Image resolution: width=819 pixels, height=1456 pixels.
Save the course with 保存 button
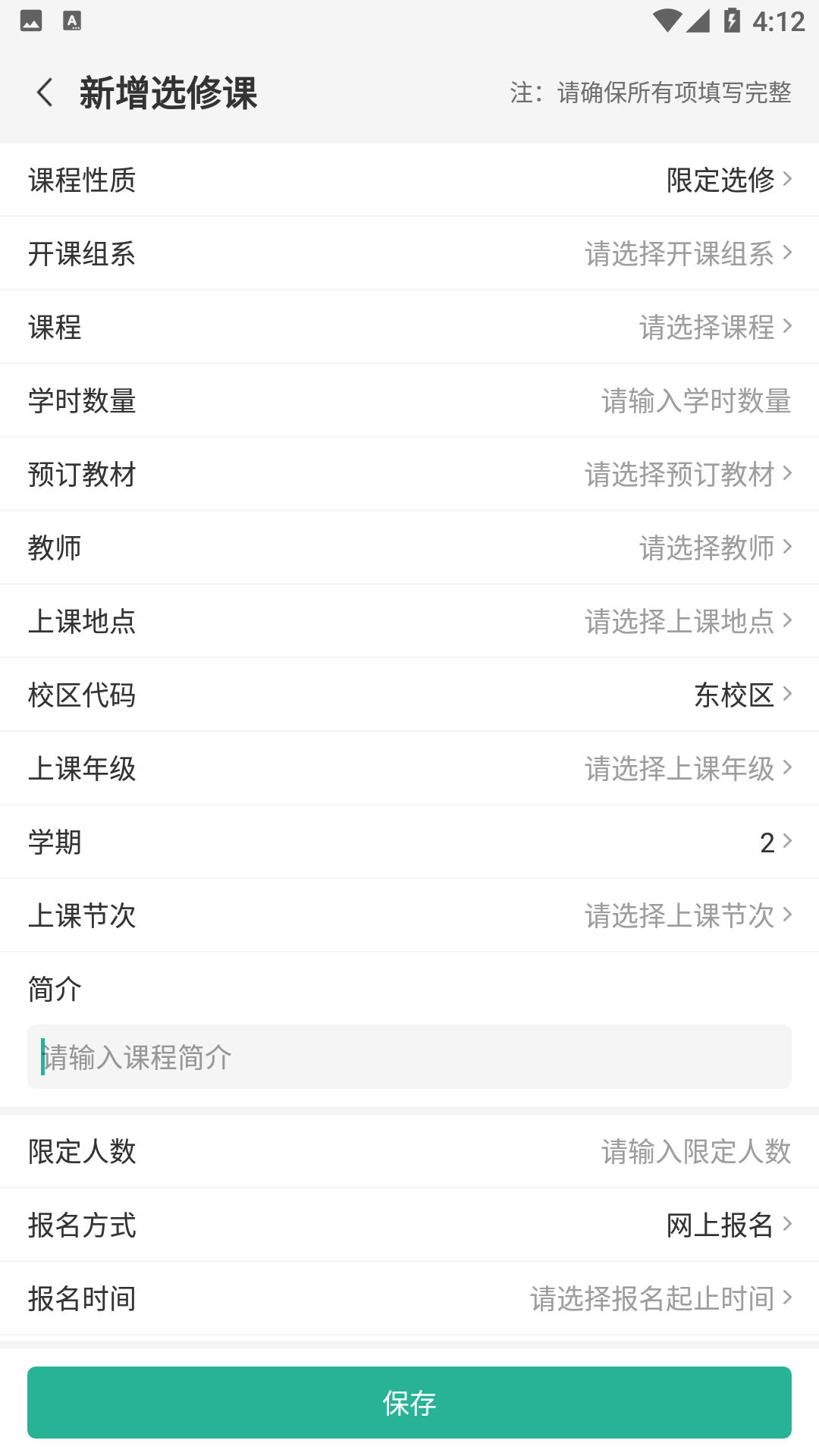pyautogui.click(x=409, y=1403)
